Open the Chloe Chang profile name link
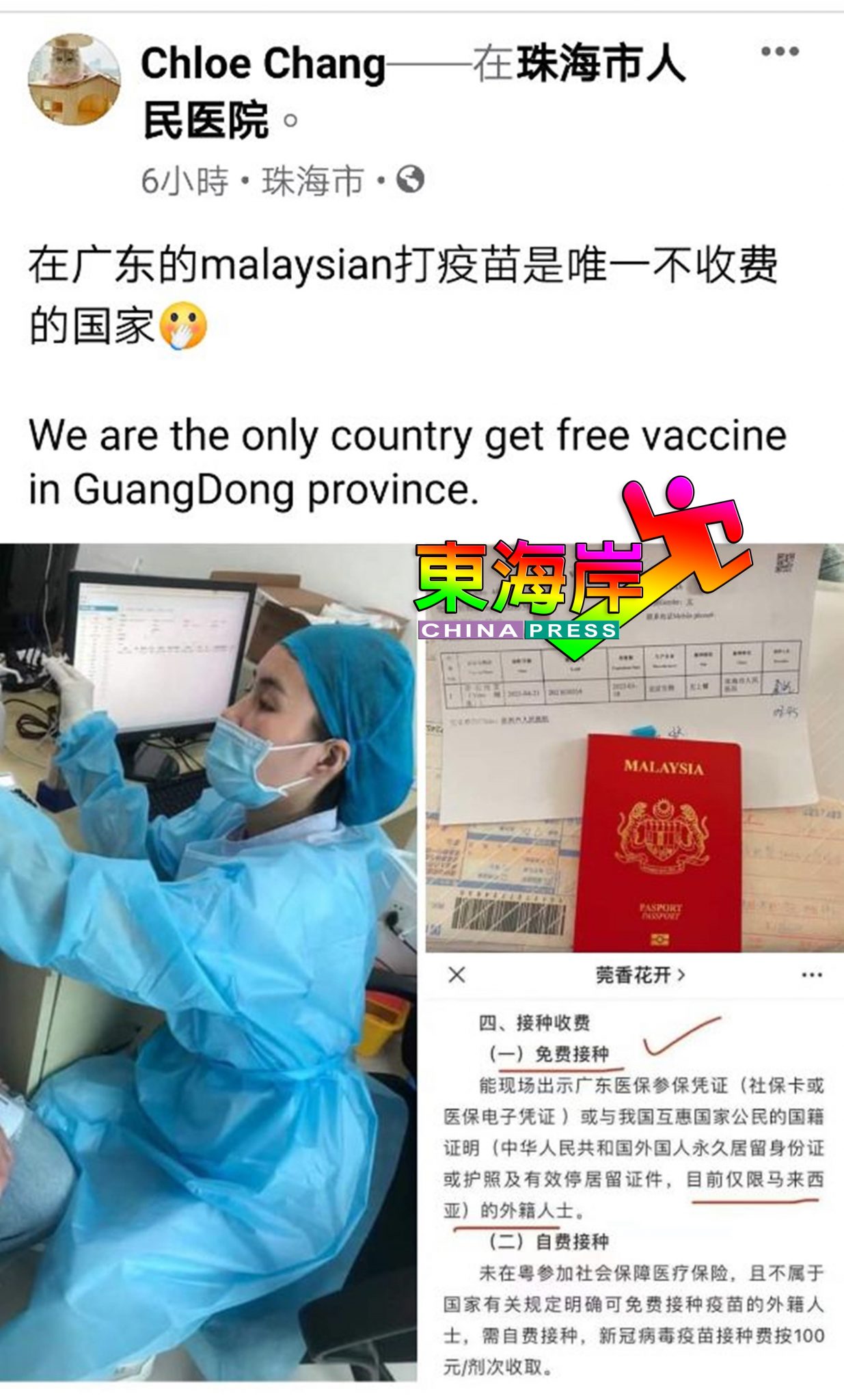 tap(263, 64)
